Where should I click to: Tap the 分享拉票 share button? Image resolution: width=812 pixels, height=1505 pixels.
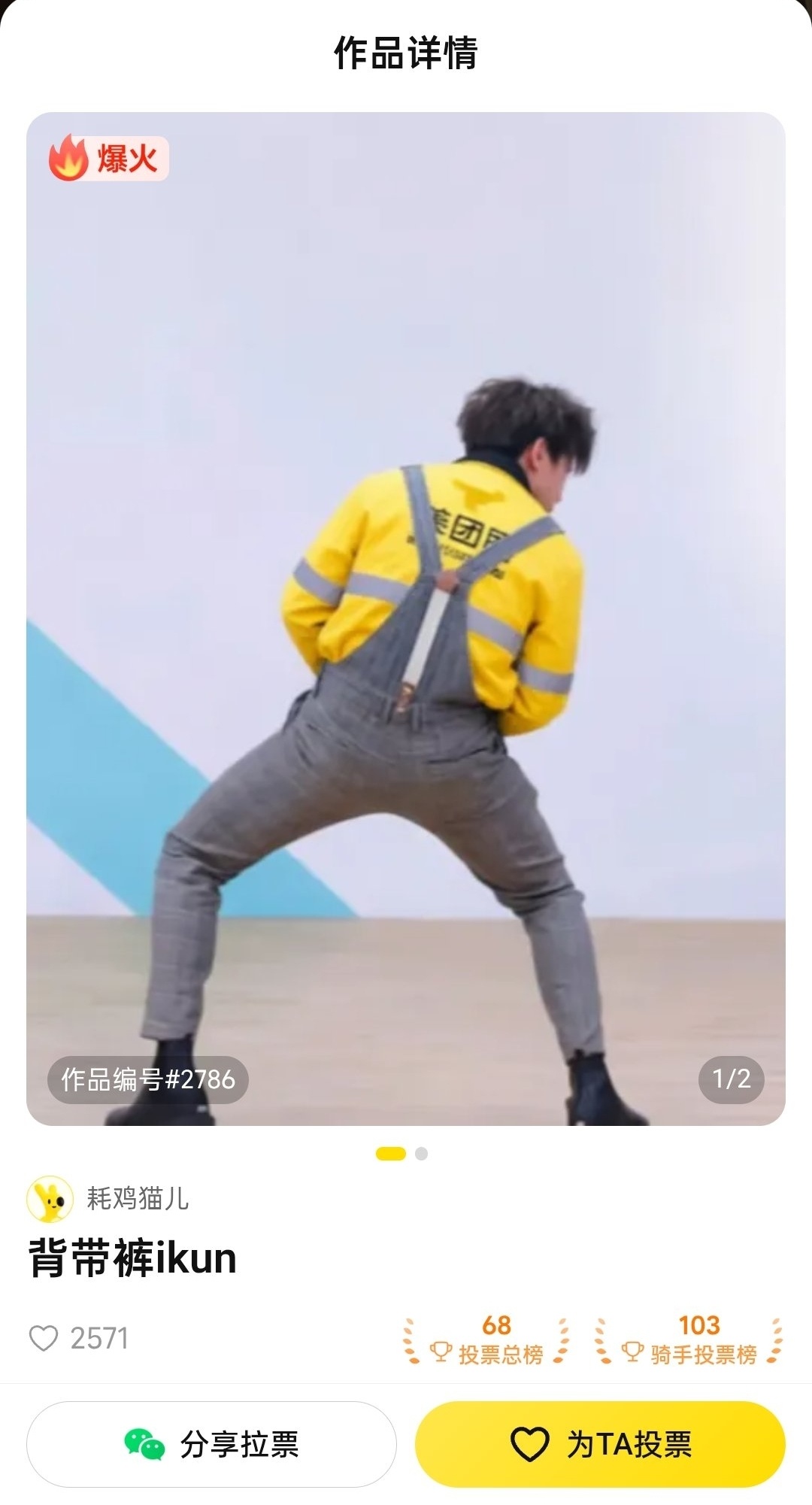click(x=211, y=1444)
